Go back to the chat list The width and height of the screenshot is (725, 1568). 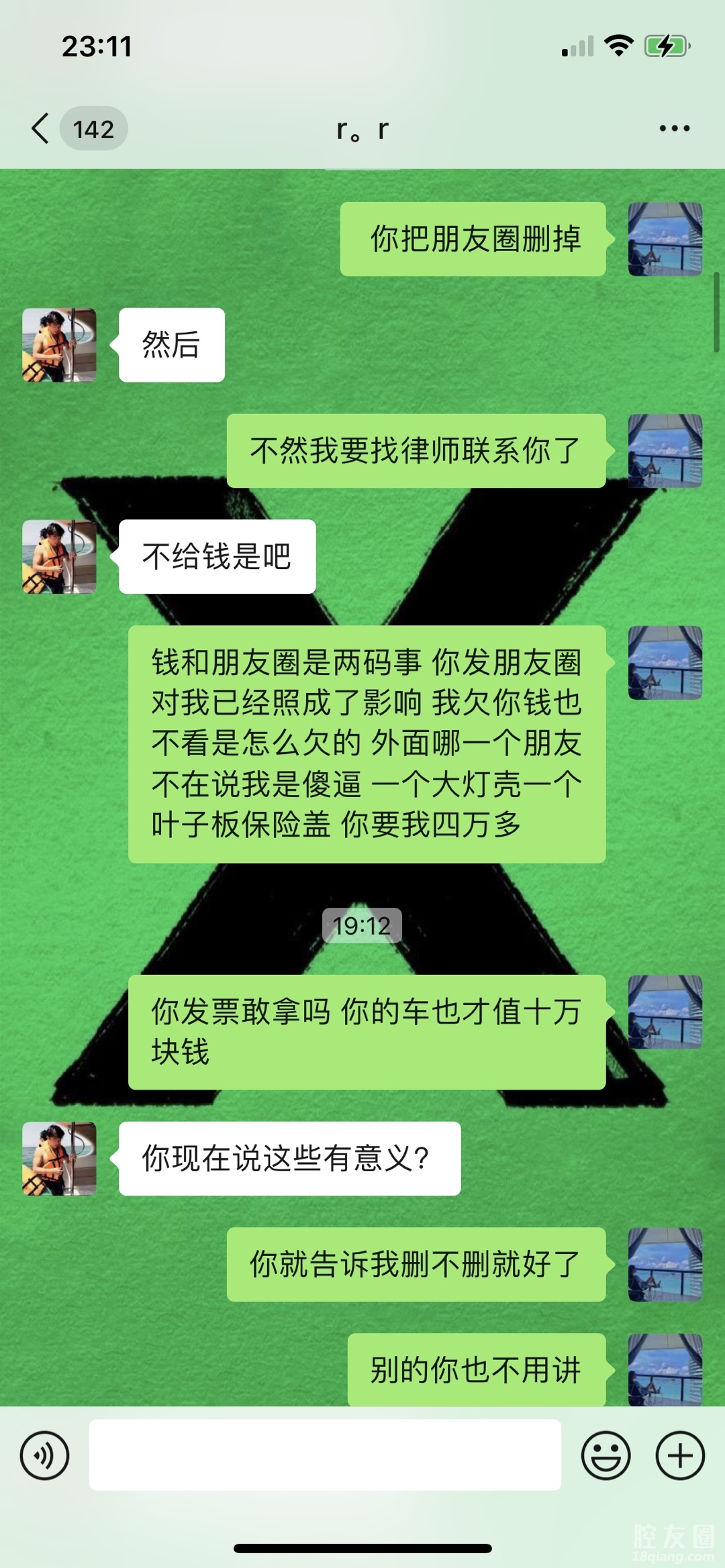(x=42, y=128)
